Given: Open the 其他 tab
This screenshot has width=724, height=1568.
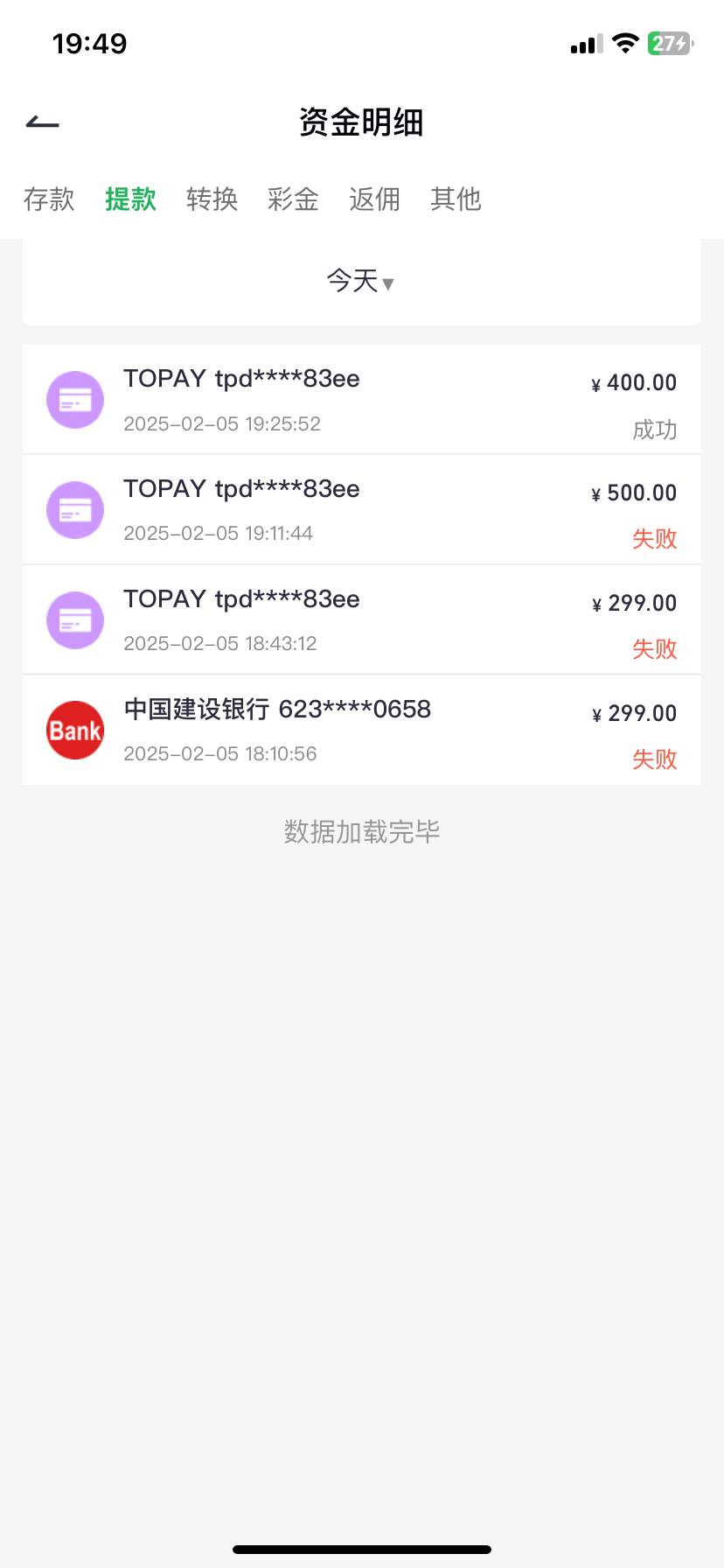Looking at the screenshot, I should click(x=456, y=199).
